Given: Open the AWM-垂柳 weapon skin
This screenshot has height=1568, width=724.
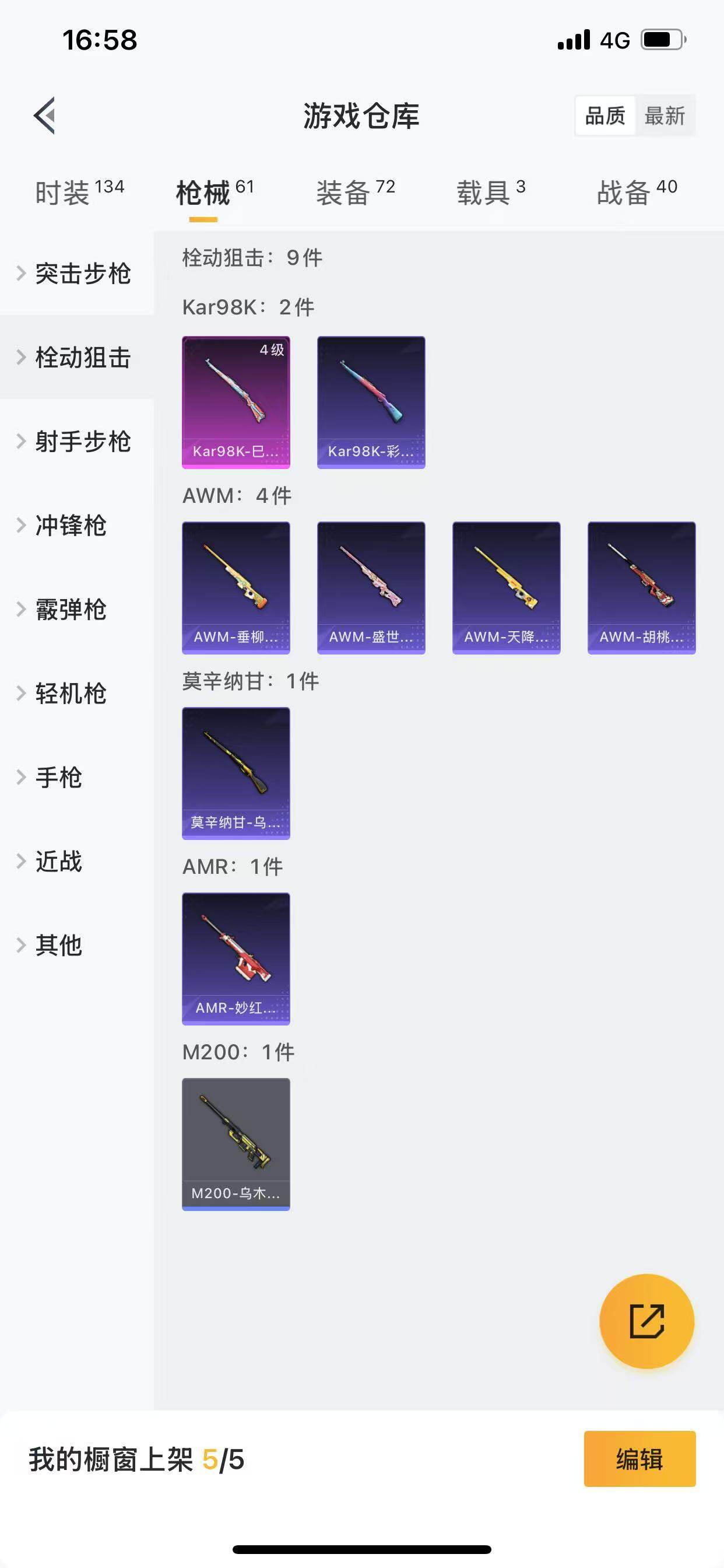Looking at the screenshot, I should tap(236, 587).
